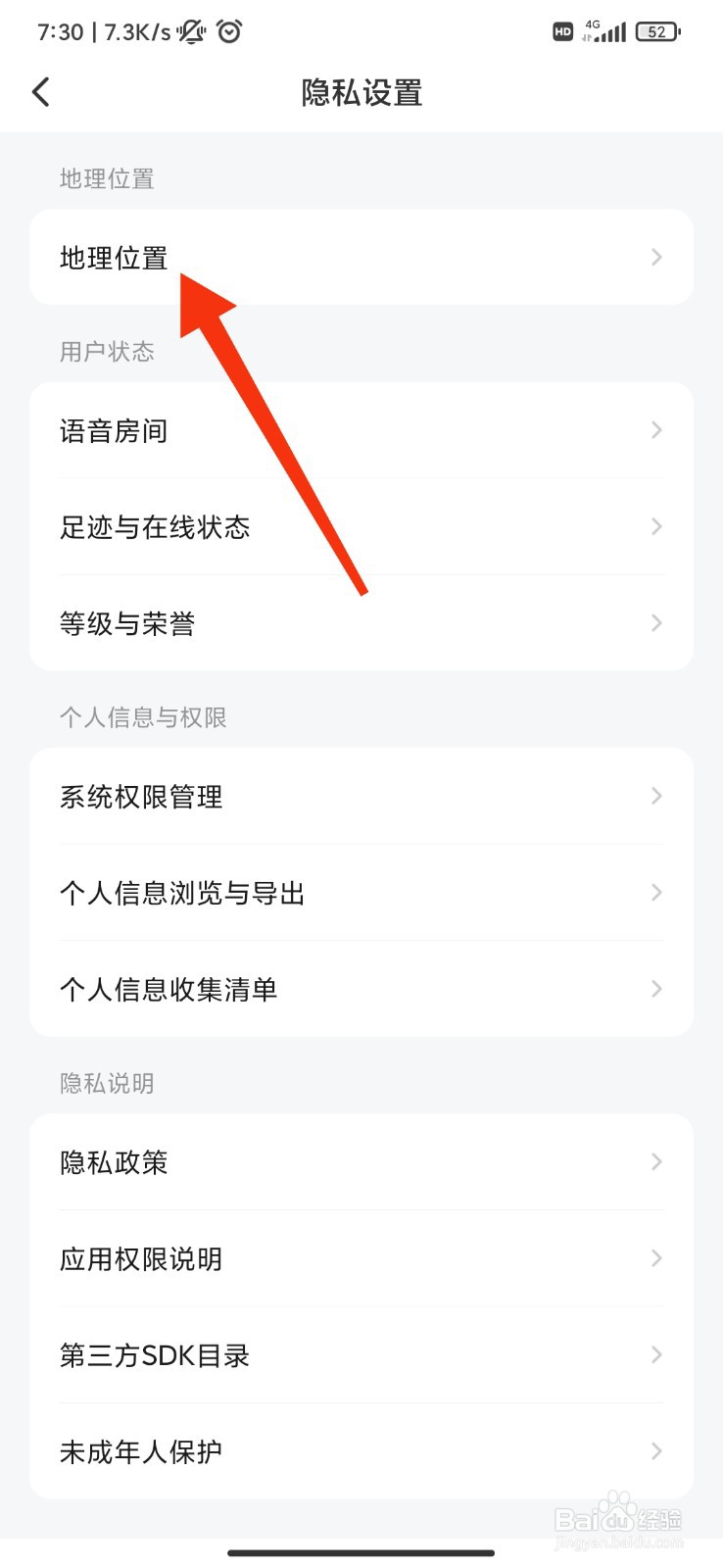Tap the battery indicator showing 52
Image resolution: width=723 pixels, height=1568 pixels.
[x=655, y=30]
